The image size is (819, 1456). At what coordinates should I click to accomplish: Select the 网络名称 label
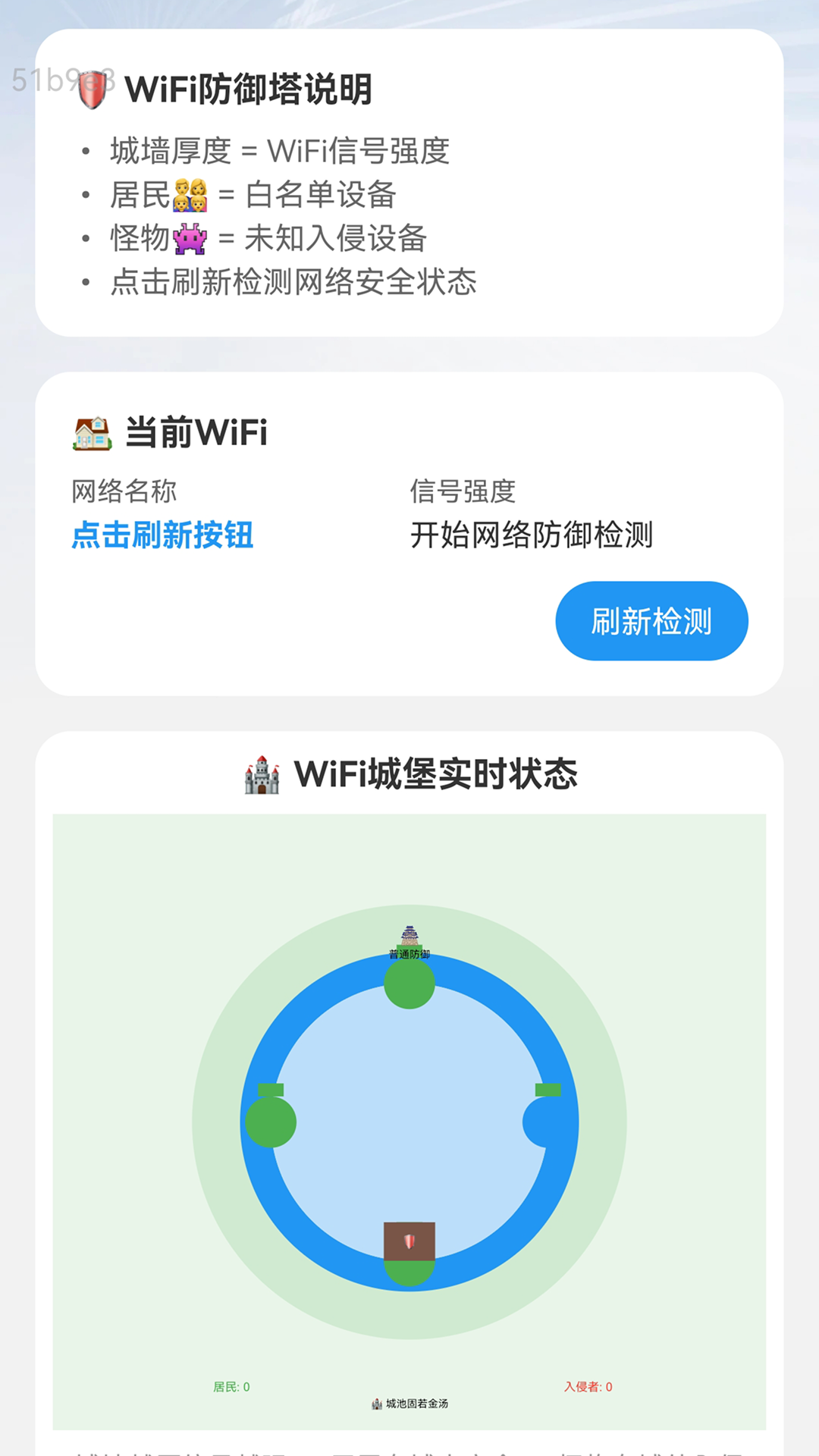pos(124,492)
